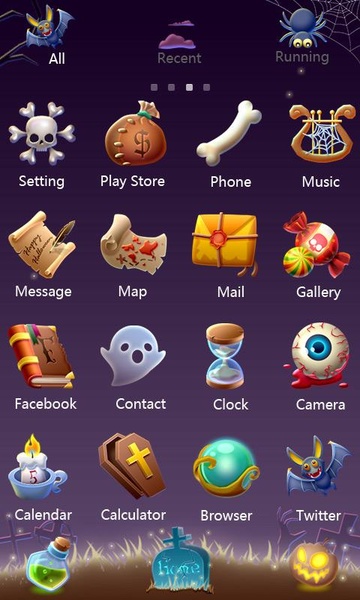Tap the tombstone Home button

coord(180,560)
